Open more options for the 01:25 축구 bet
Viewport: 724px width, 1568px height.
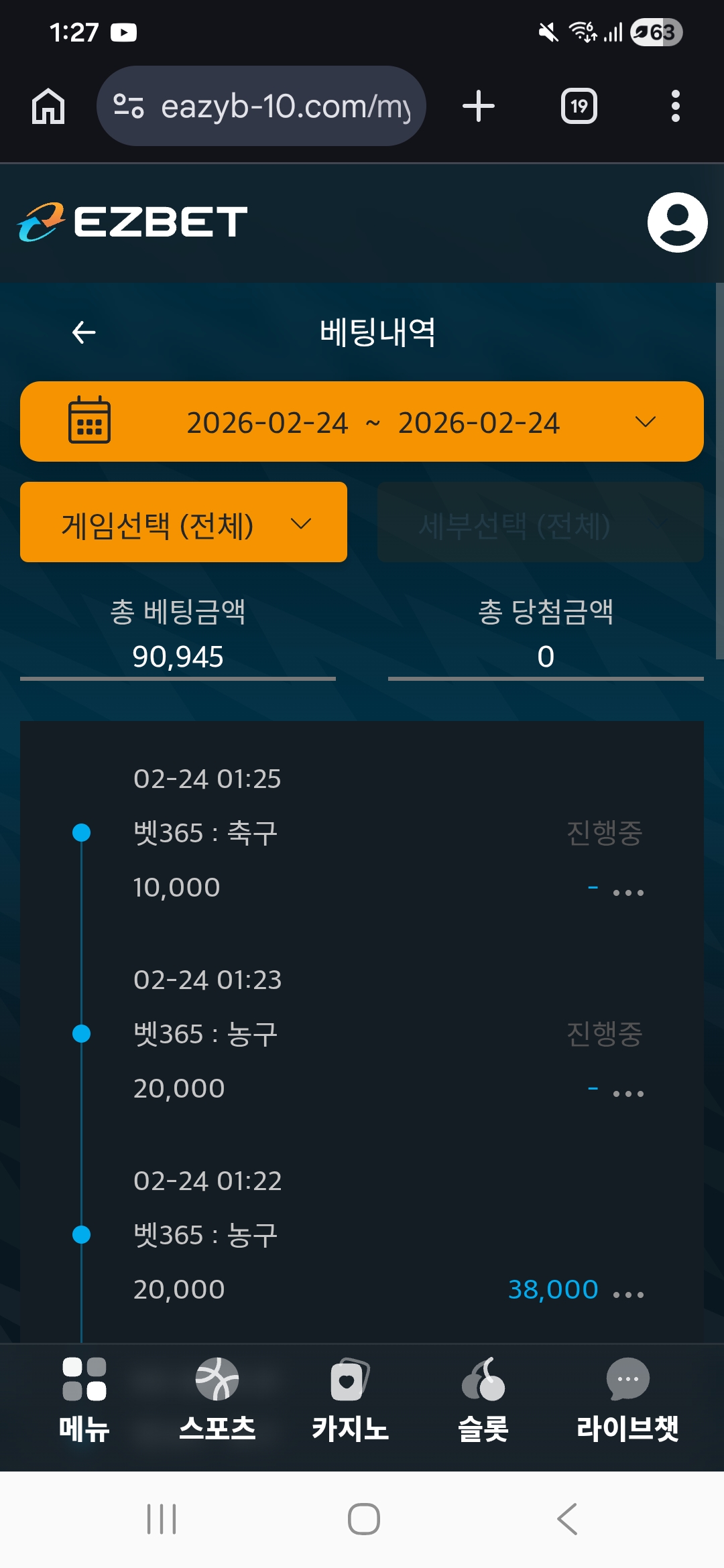click(628, 893)
